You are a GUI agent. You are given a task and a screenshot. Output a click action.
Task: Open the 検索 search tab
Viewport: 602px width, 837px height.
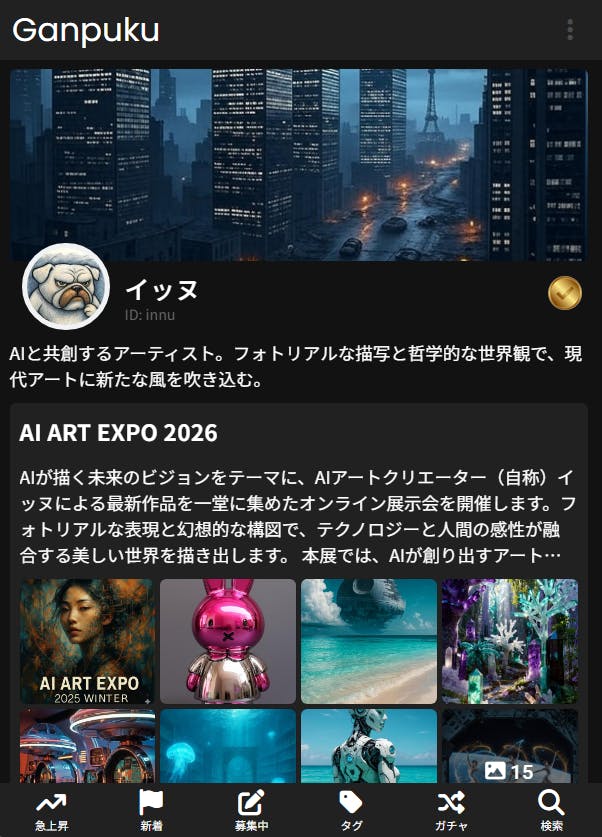[551, 810]
